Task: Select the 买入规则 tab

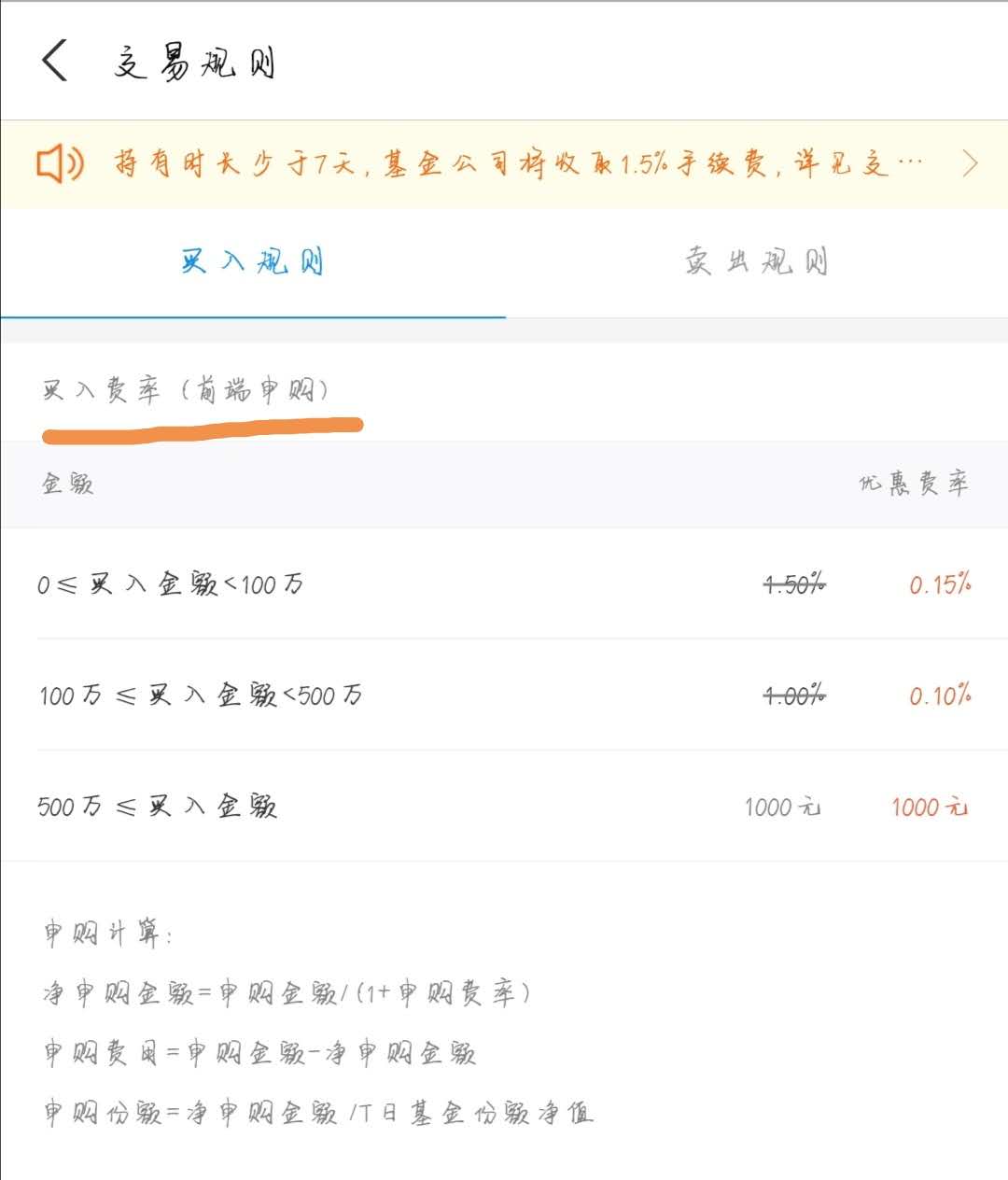Action: click(254, 261)
